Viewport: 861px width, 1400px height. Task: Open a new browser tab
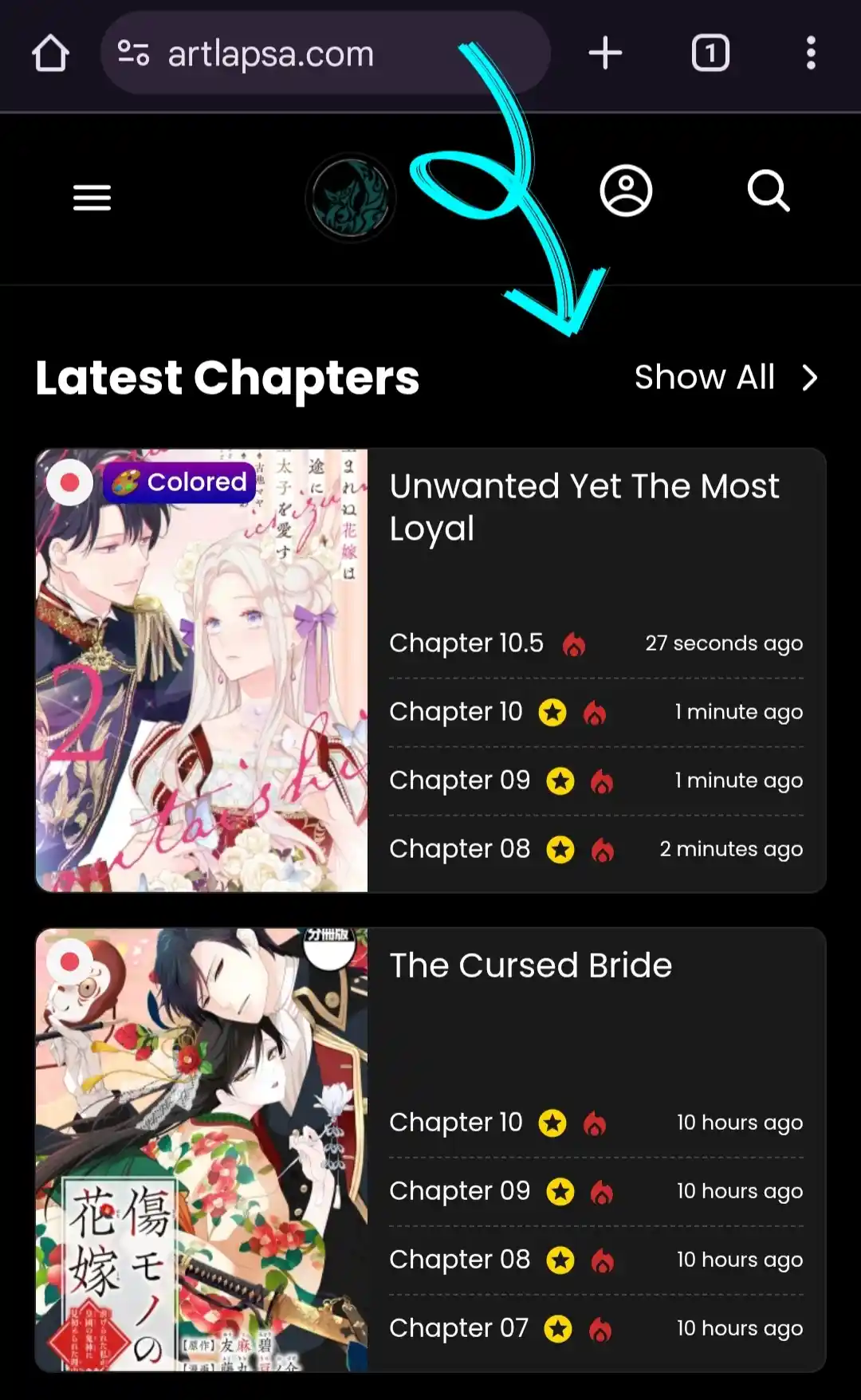605,53
